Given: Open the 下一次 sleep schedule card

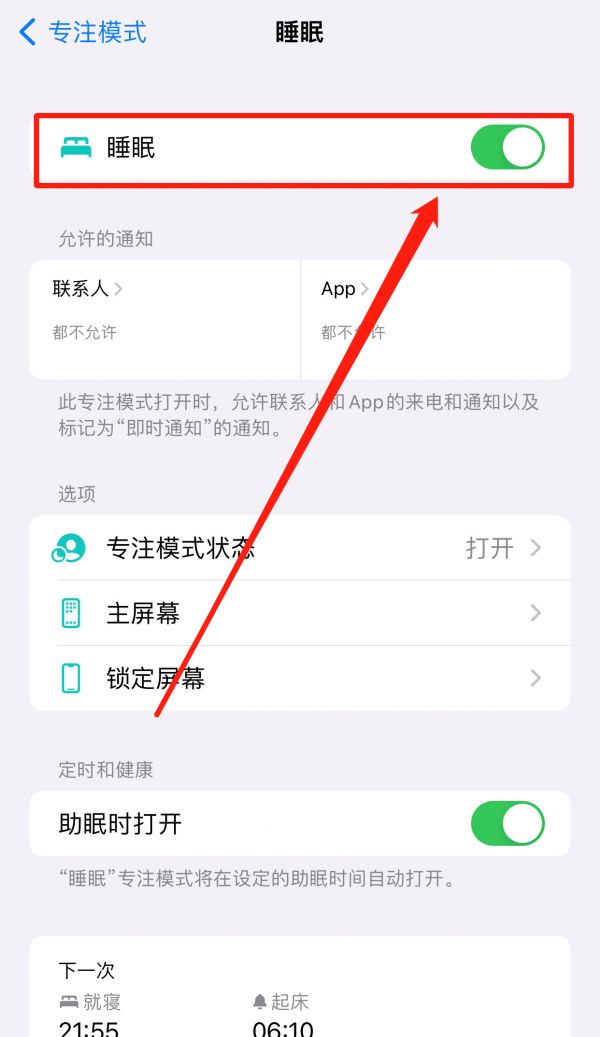Looking at the screenshot, I should coord(300,987).
